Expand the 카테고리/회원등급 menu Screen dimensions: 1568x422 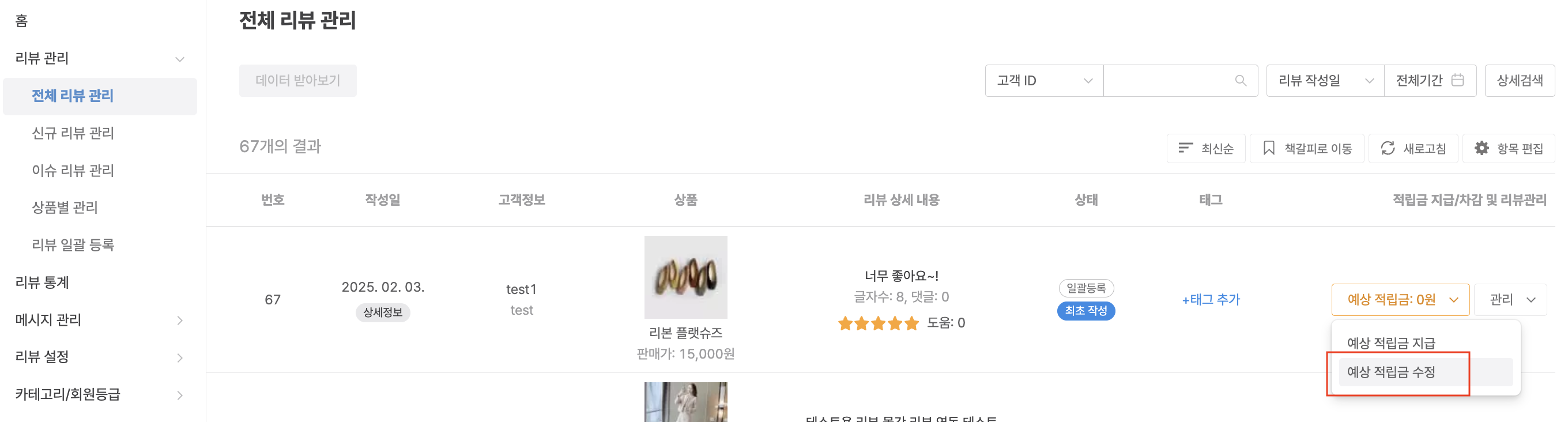tap(179, 395)
